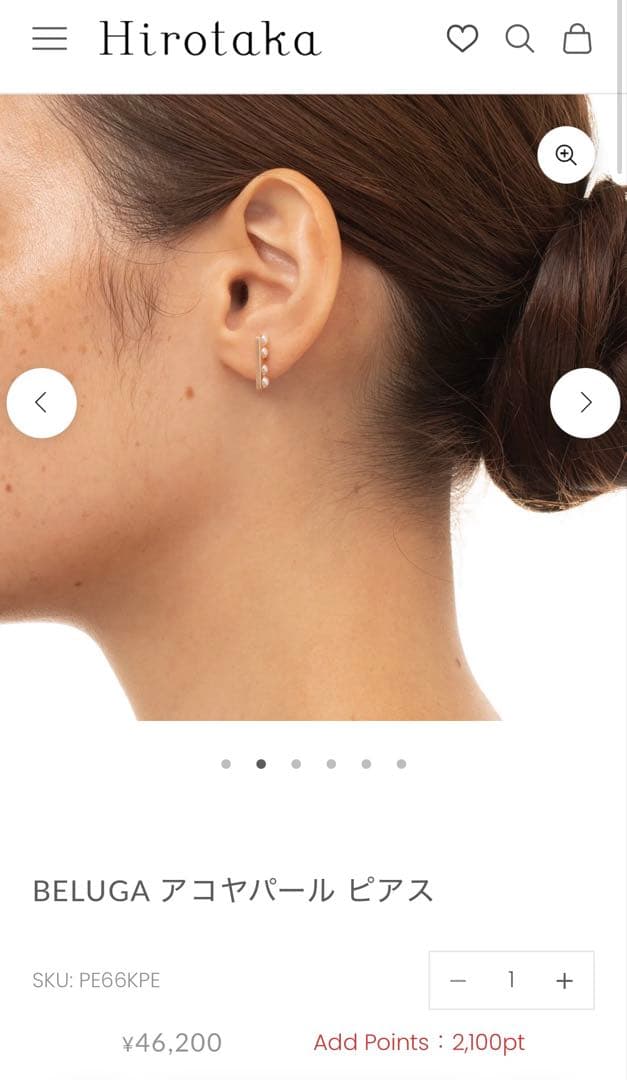The width and height of the screenshot is (627, 1080).
Task: Open the hamburger menu
Action: coord(49,39)
